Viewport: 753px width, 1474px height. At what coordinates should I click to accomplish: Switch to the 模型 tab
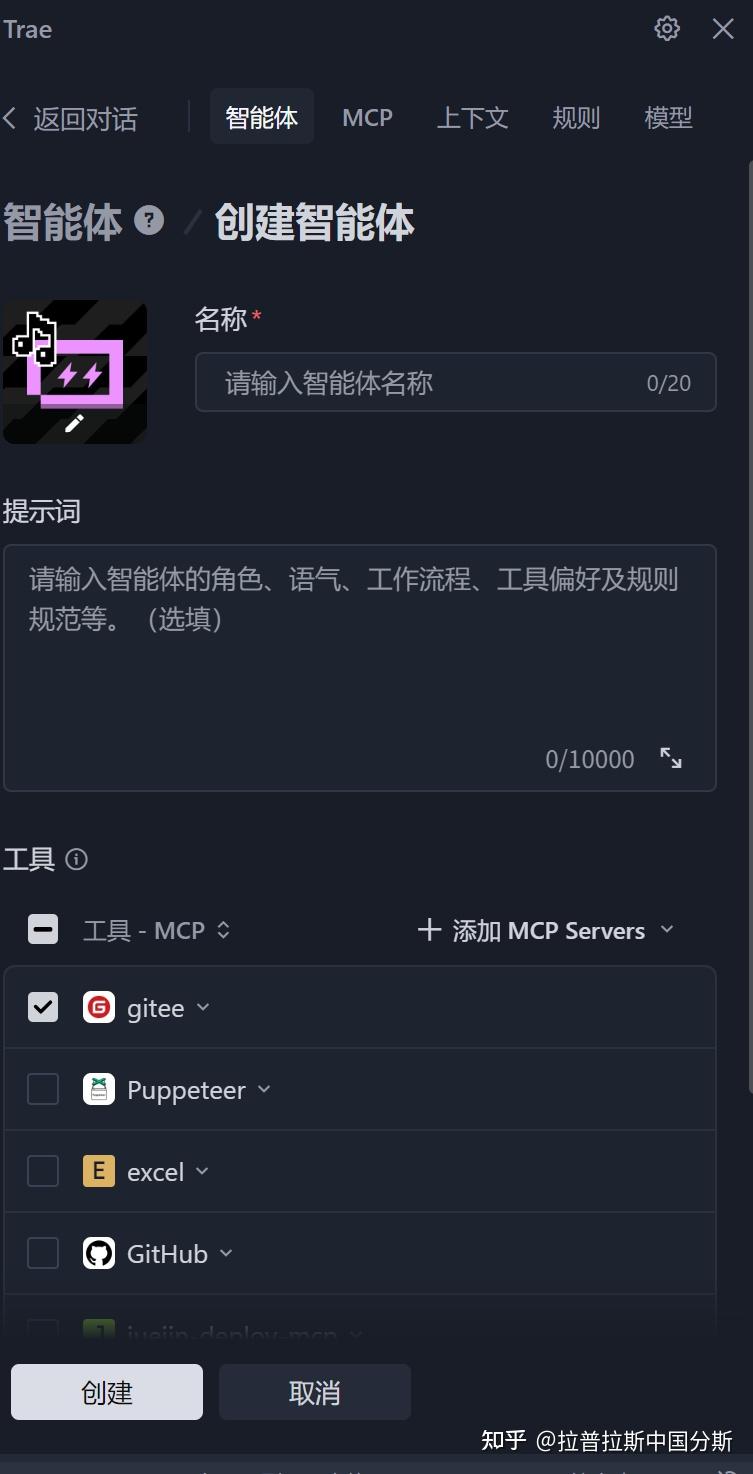pos(668,117)
